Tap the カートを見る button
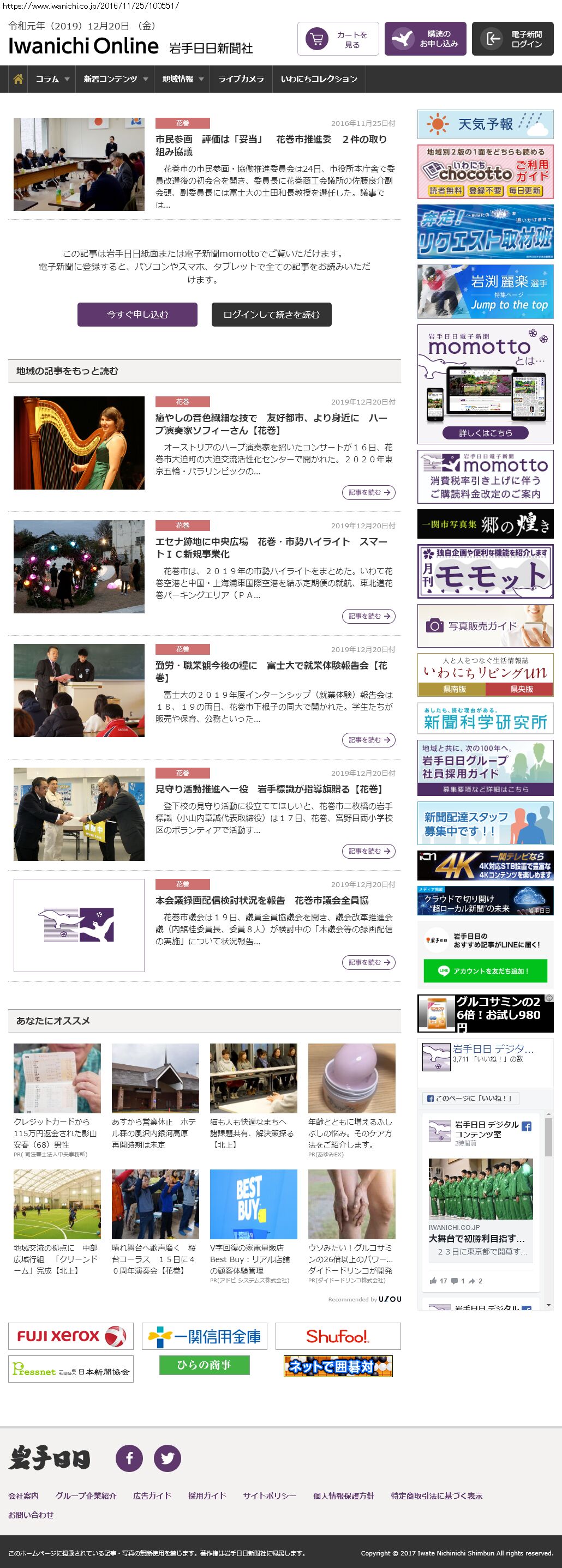 pos(338,39)
